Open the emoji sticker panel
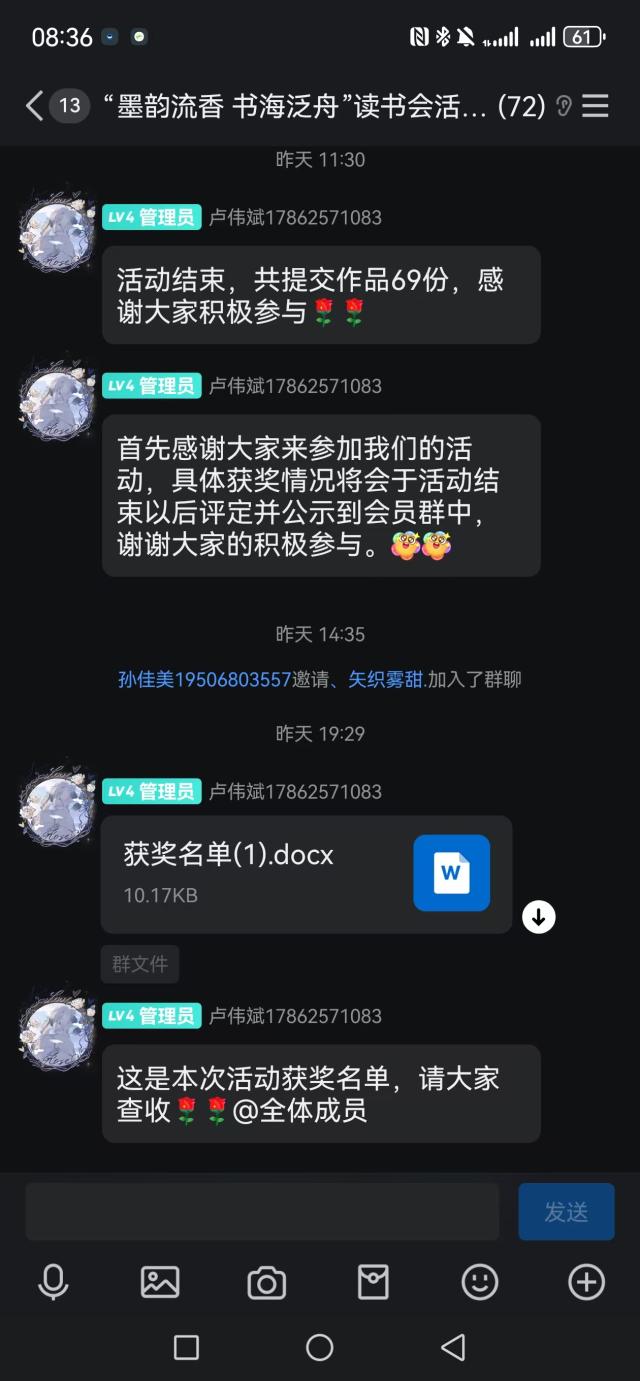Screen dimensions: 640x1381 tap(479, 1281)
